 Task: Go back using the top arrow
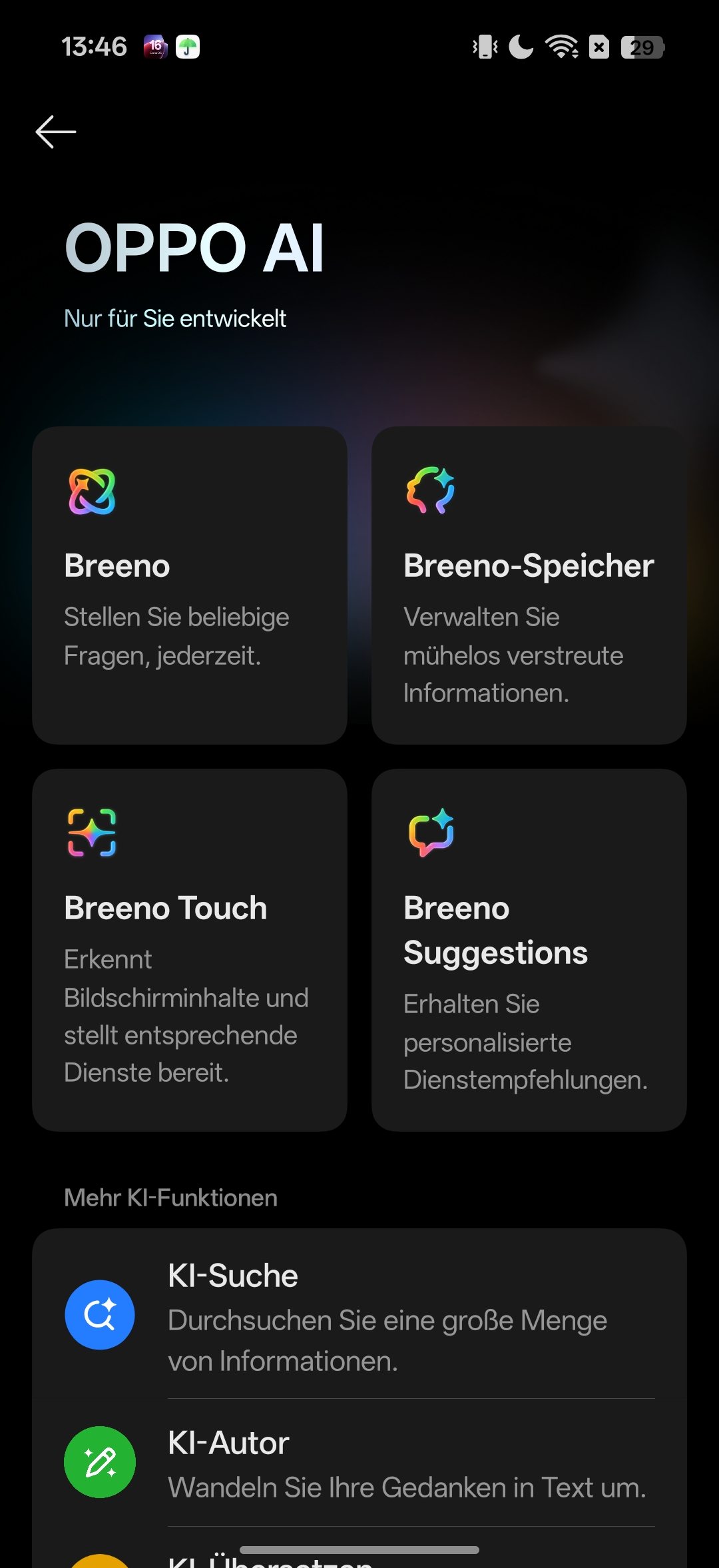coord(56,132)
